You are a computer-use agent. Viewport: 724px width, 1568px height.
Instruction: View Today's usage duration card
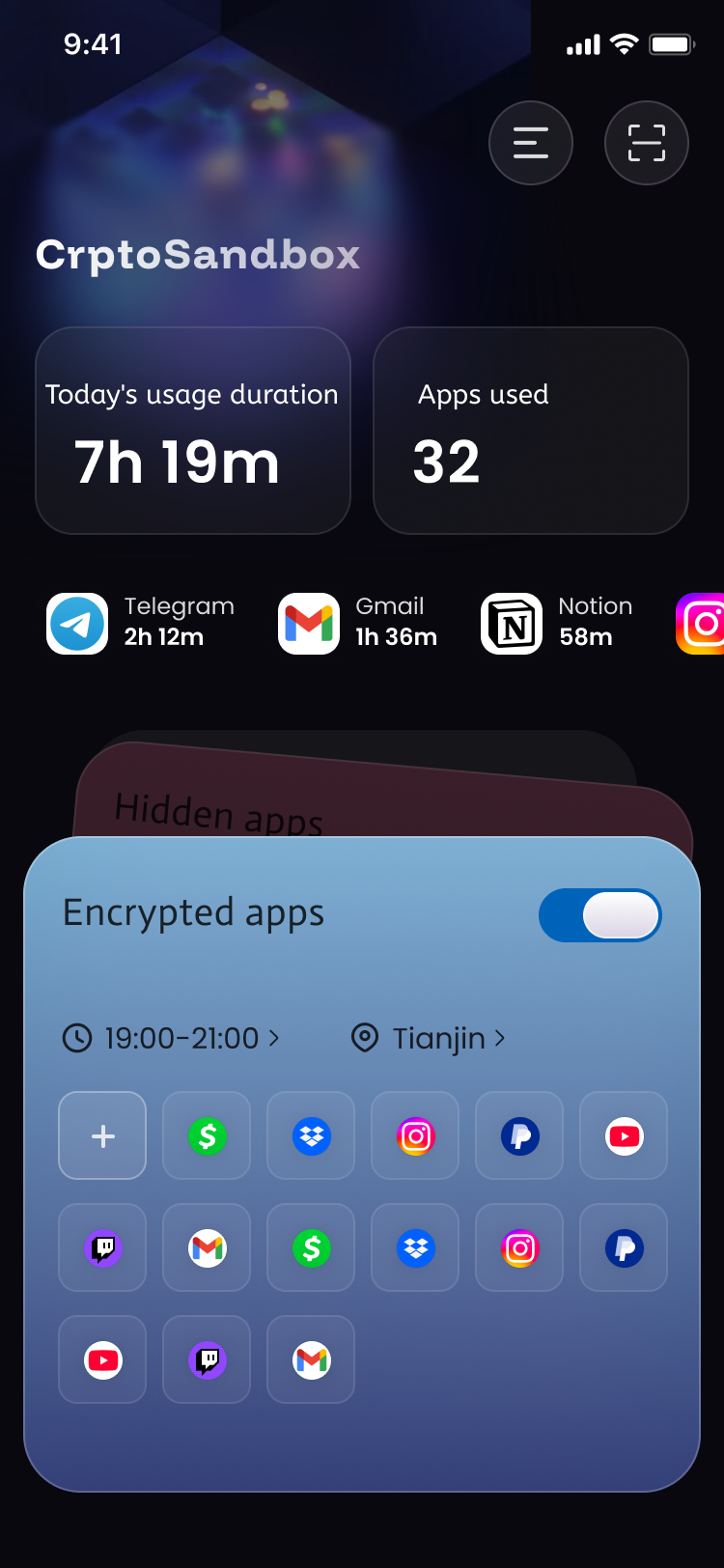click(193, 431)
